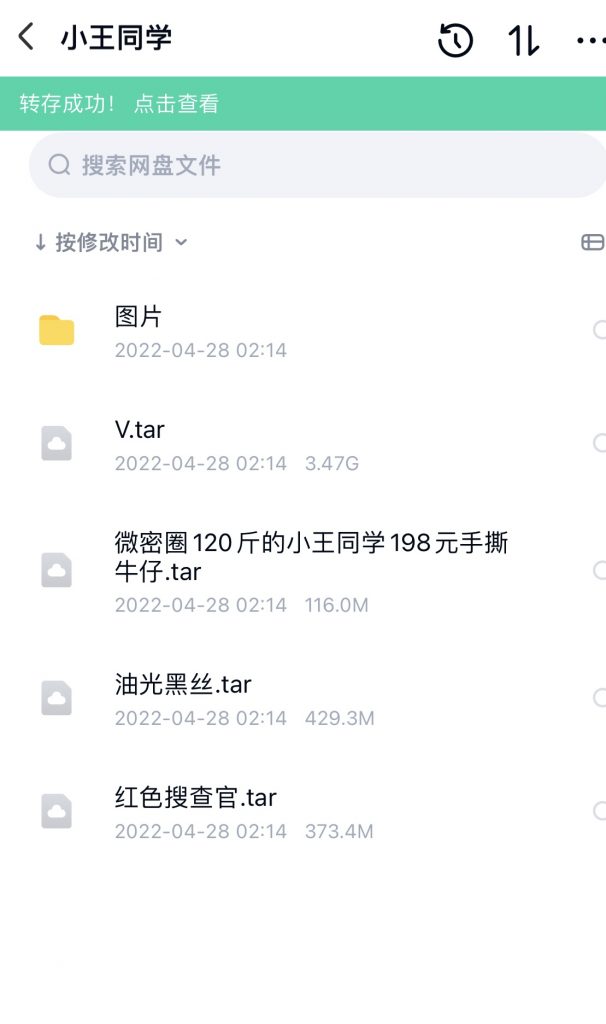Viewport: 606px width, 1024px height.
Task: Select the 油光黑丝.tar checkbox
Action: tap(599, 697)
